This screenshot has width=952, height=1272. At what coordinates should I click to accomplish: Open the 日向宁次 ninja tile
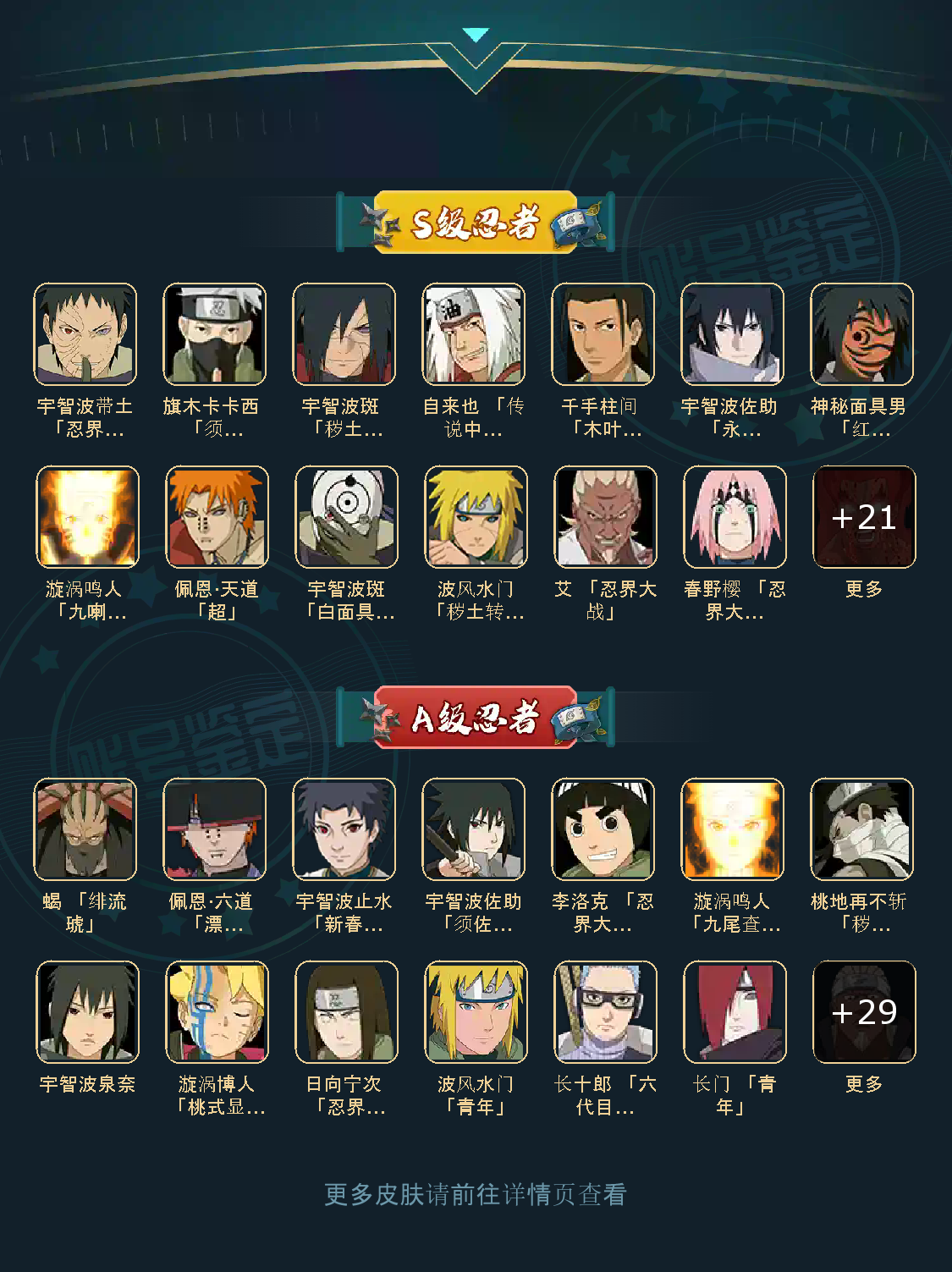tap(347, 1012)
